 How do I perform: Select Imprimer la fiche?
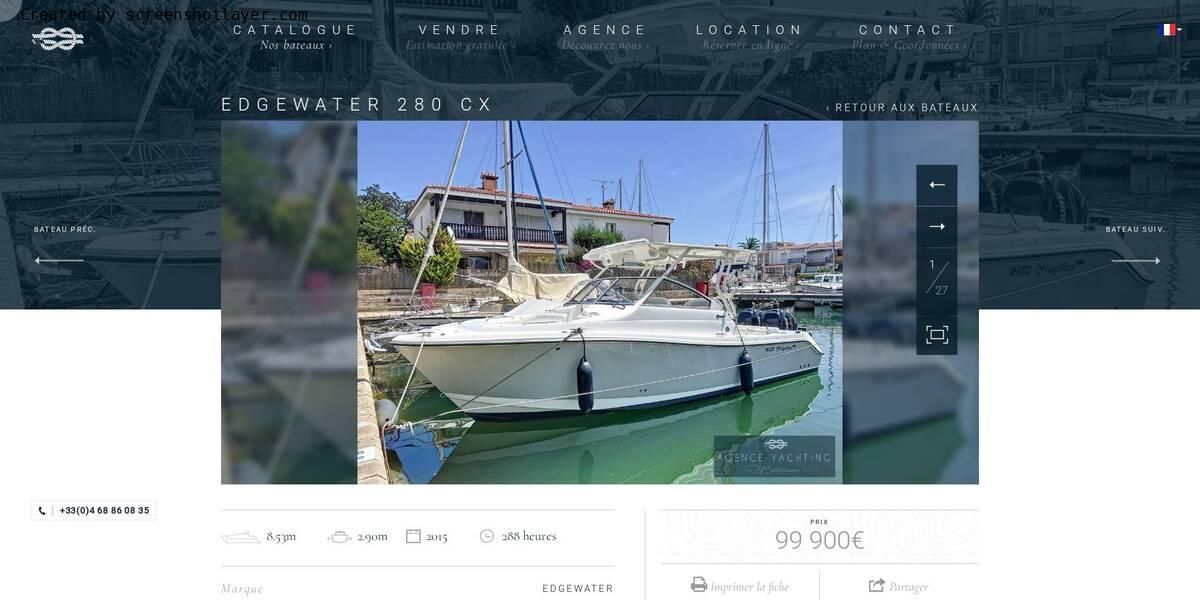(x=740, y=586)
